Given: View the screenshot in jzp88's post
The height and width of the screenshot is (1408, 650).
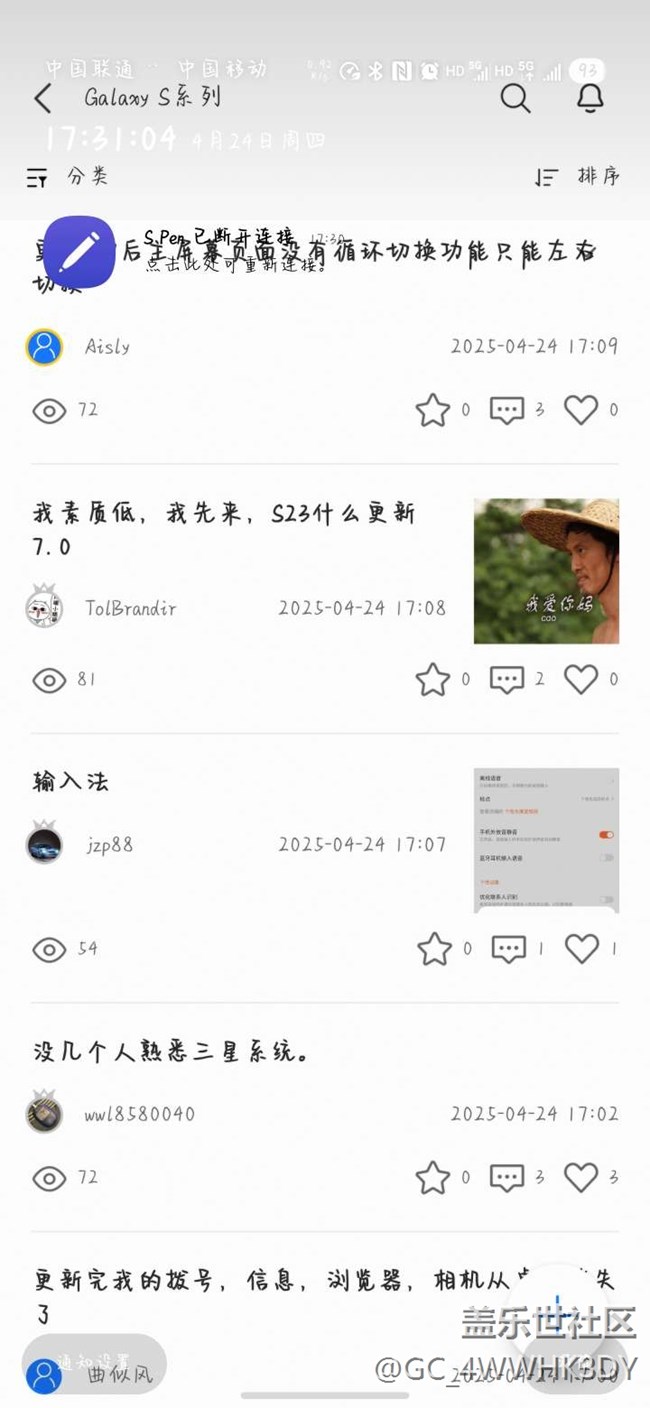Looking at the screenshot, I should (x=546, y=840).
